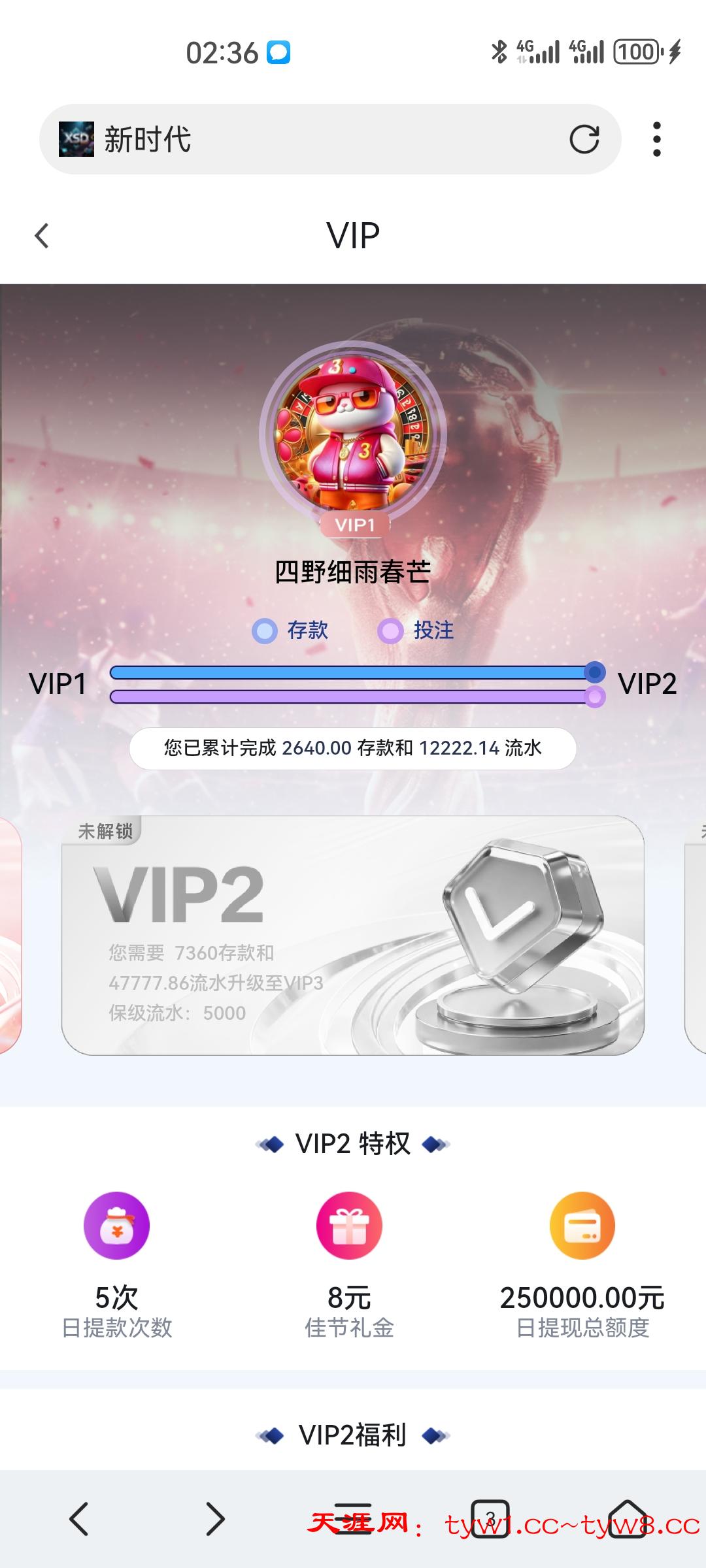Return to the browser home page
Image resolution: width=706 pixels, height=1568 pixels.
627,1518
